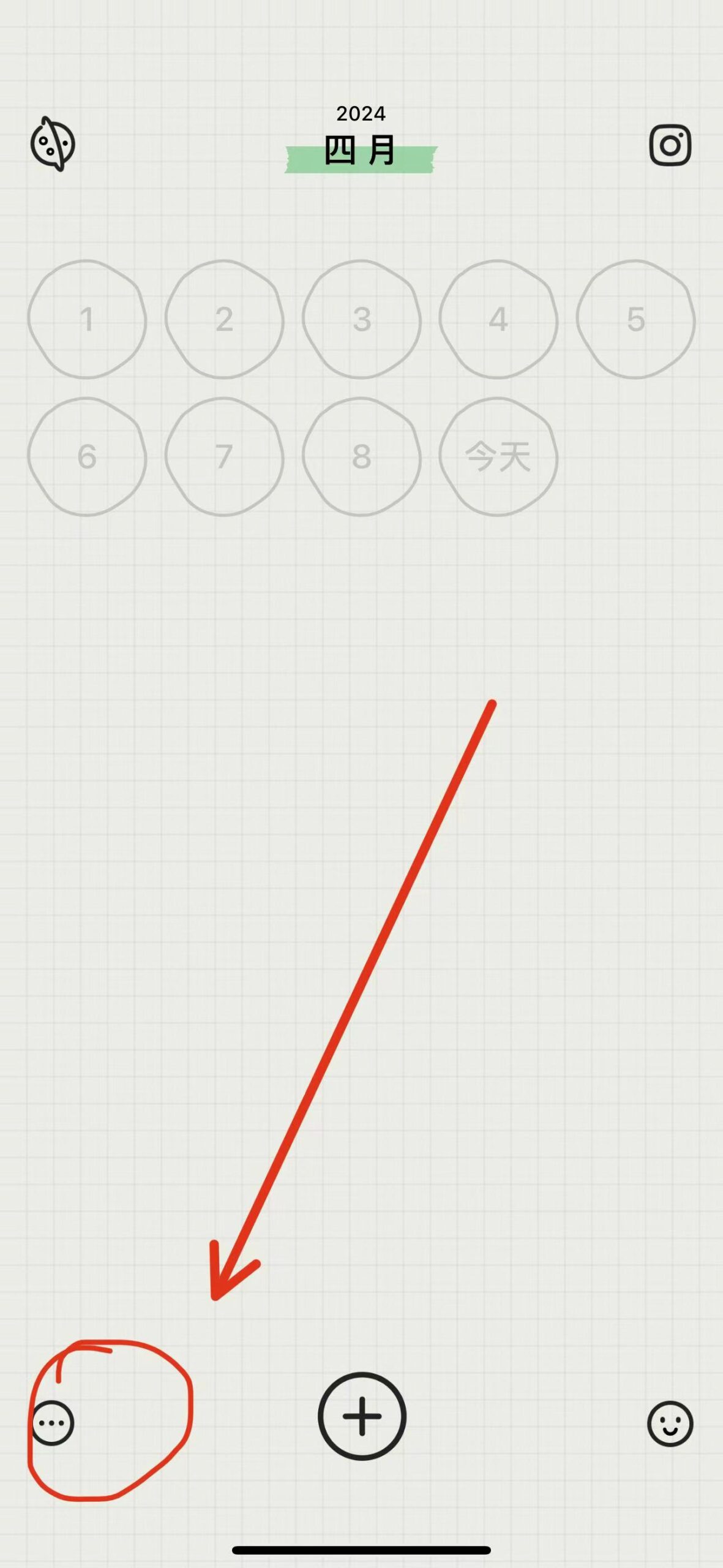723x1568 pixels.
Task: Open the smiley face icon
Action: tap(670, 1423)
